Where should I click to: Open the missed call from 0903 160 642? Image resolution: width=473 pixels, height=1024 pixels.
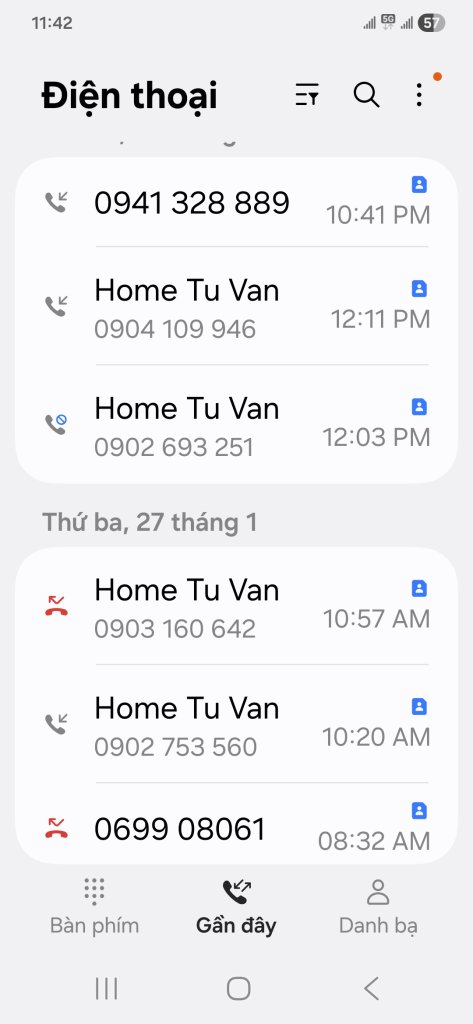(x=236, y=606)
